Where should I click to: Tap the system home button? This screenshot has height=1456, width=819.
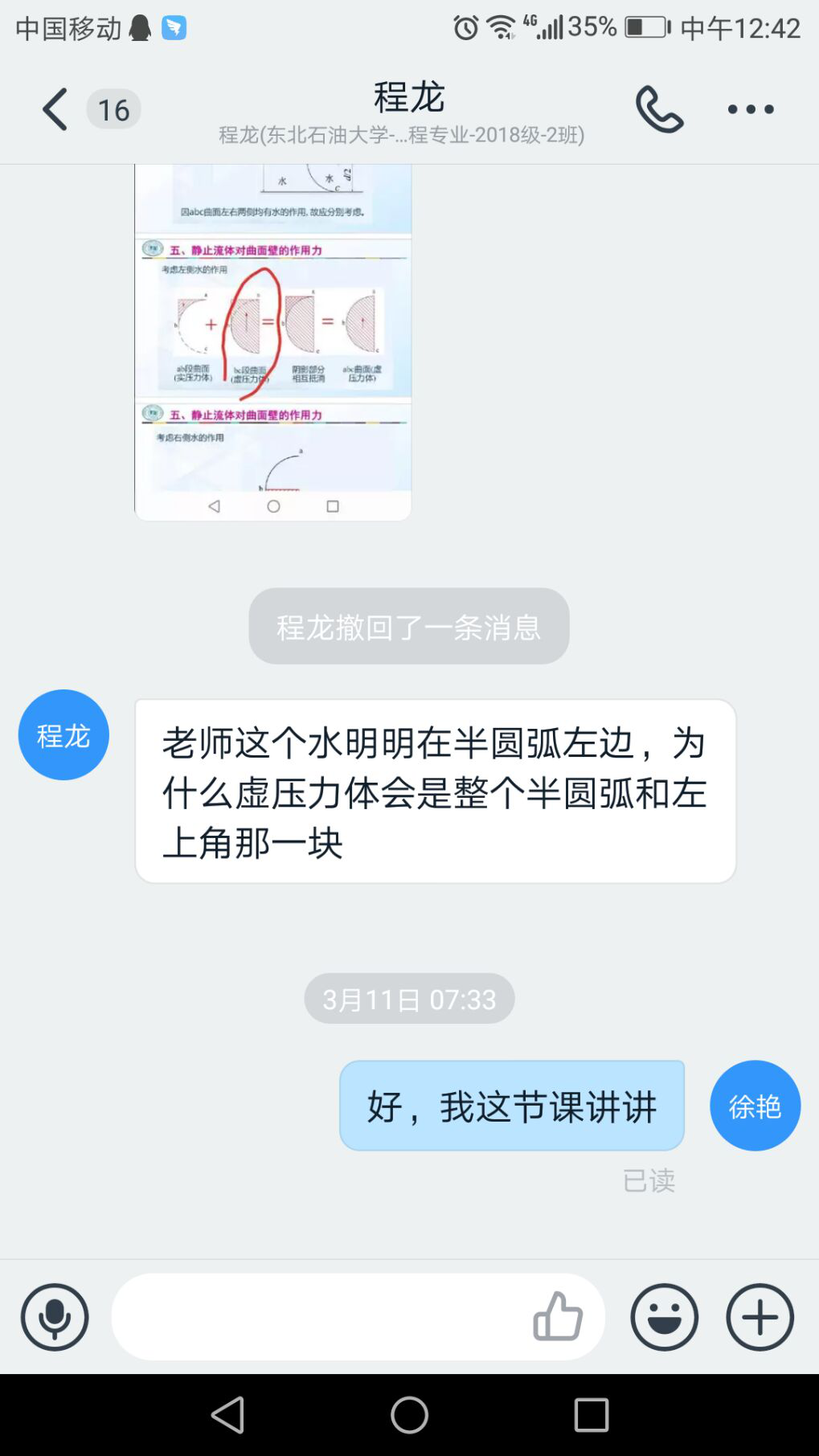point(409,1414)
